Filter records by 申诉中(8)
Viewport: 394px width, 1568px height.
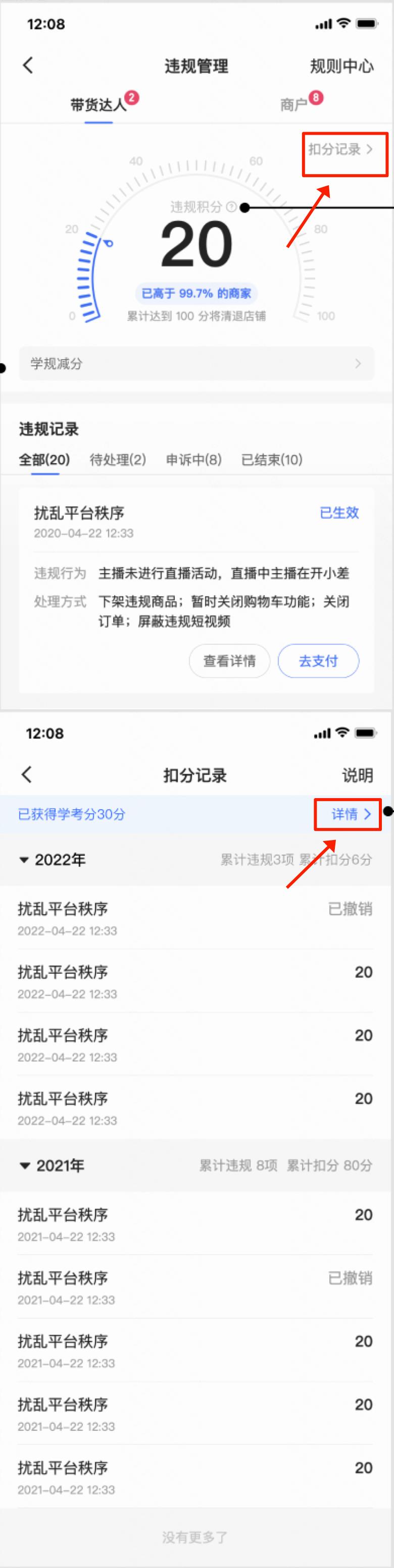[193, 460]
